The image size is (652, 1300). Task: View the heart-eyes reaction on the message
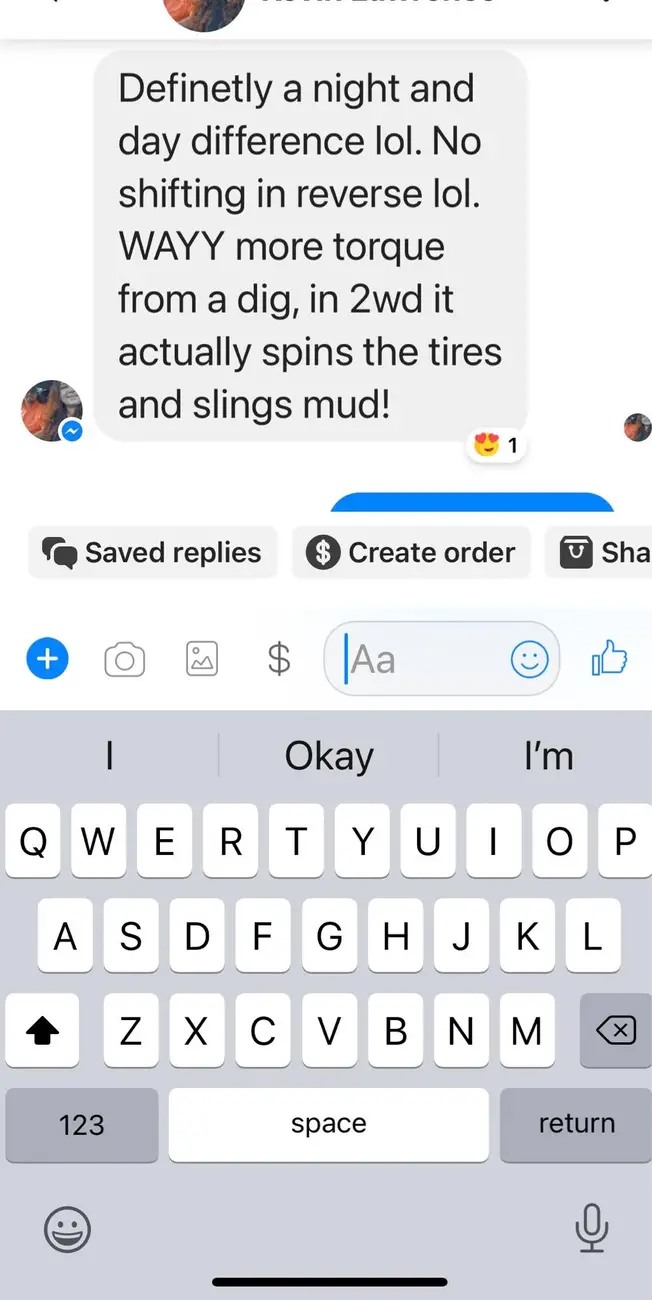[497, 445]
